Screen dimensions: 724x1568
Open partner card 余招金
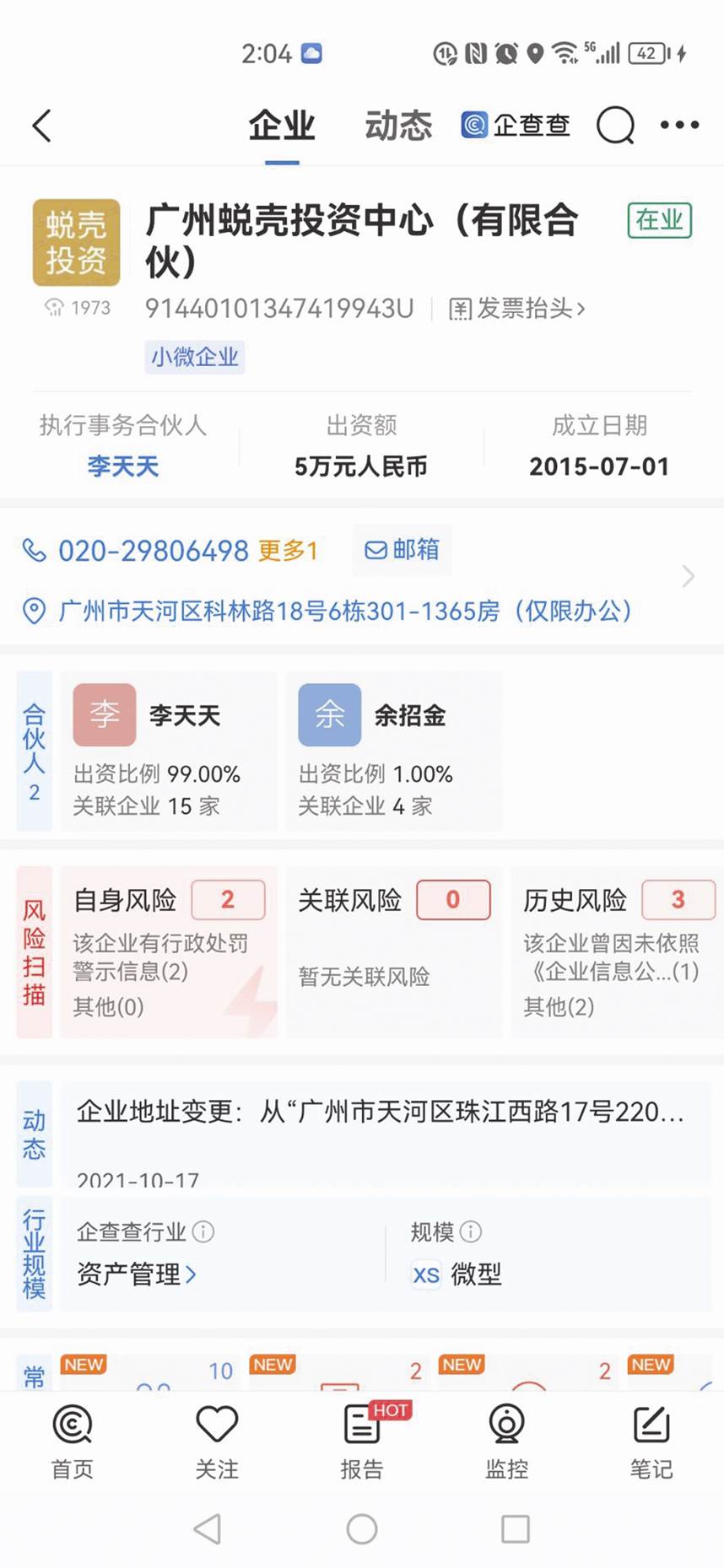[x=393, y=752]
